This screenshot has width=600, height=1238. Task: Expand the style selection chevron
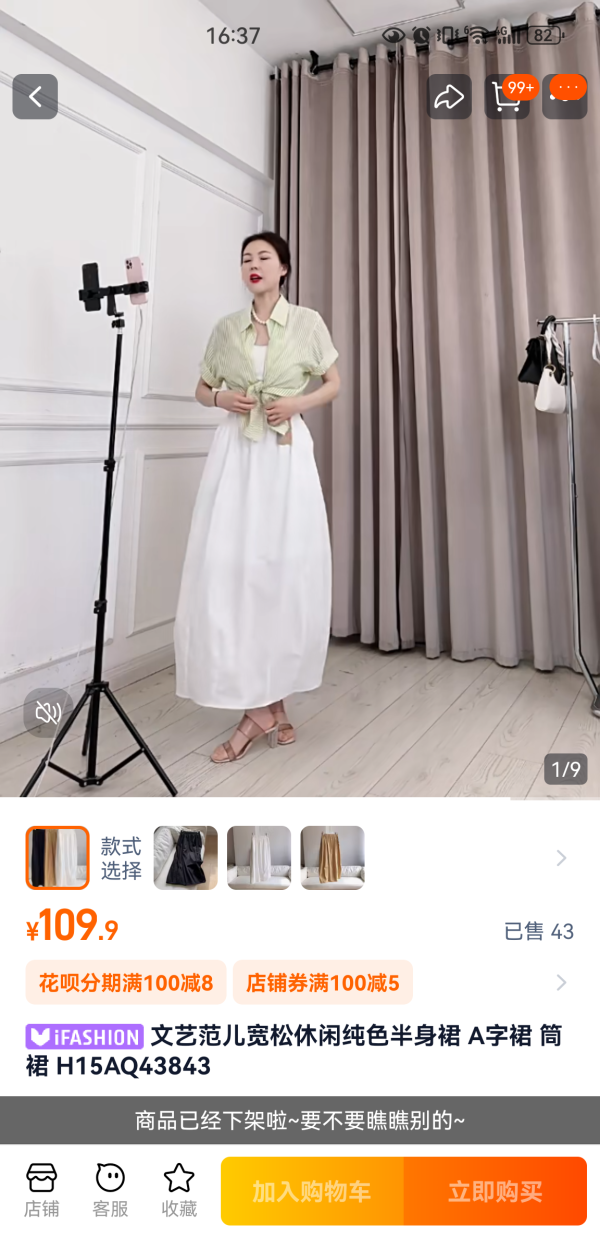[x=561, y=858]
